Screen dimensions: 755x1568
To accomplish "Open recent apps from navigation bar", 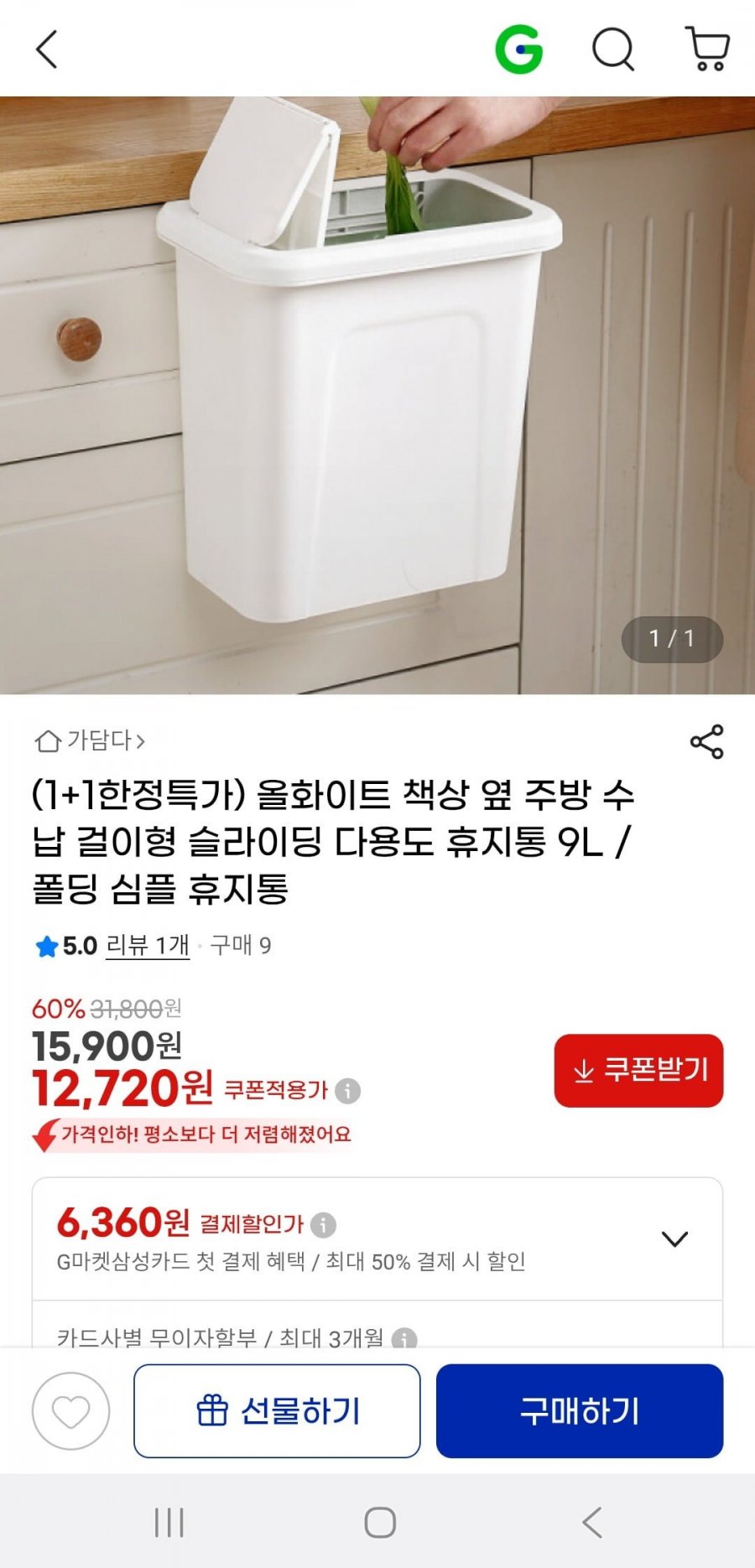I will point(169,1522).
